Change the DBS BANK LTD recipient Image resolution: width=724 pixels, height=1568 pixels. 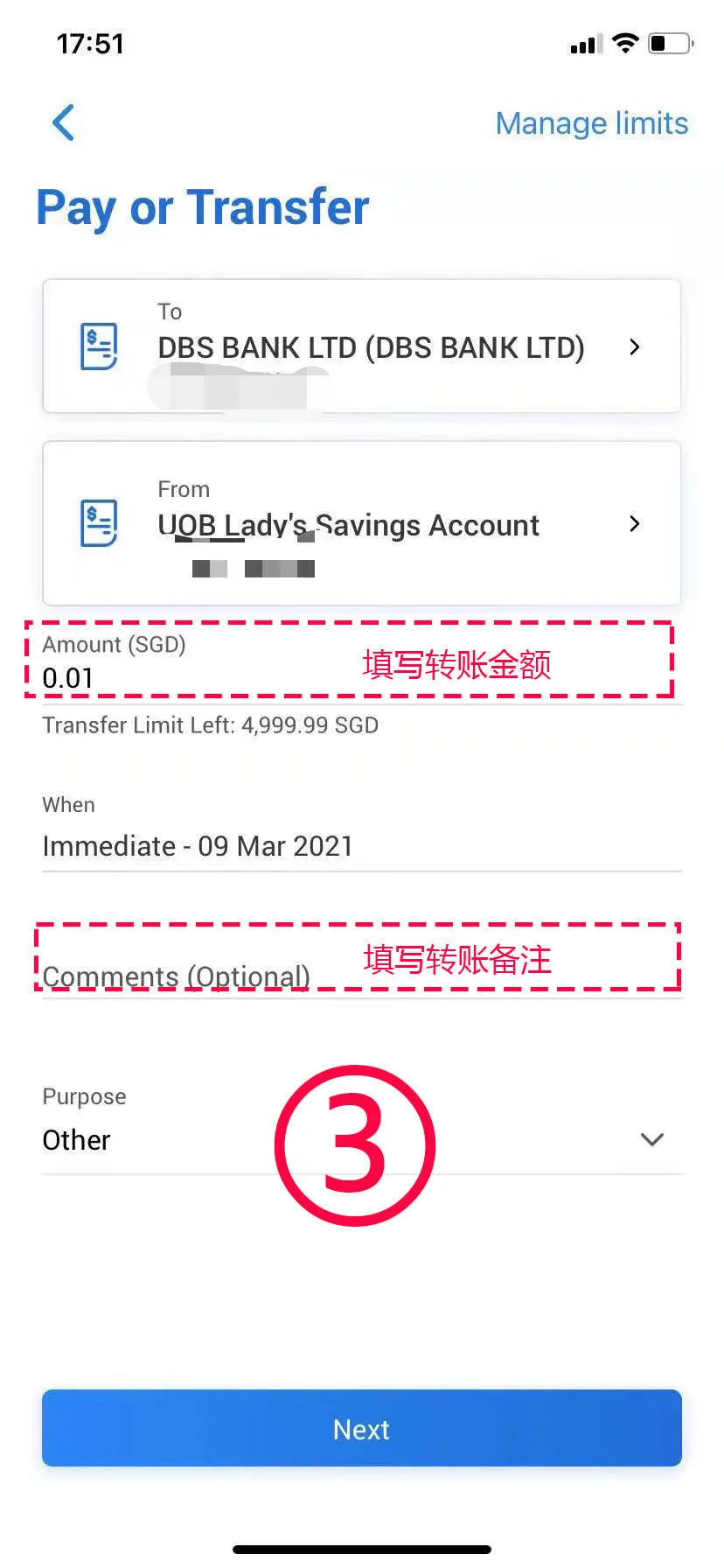361,346
